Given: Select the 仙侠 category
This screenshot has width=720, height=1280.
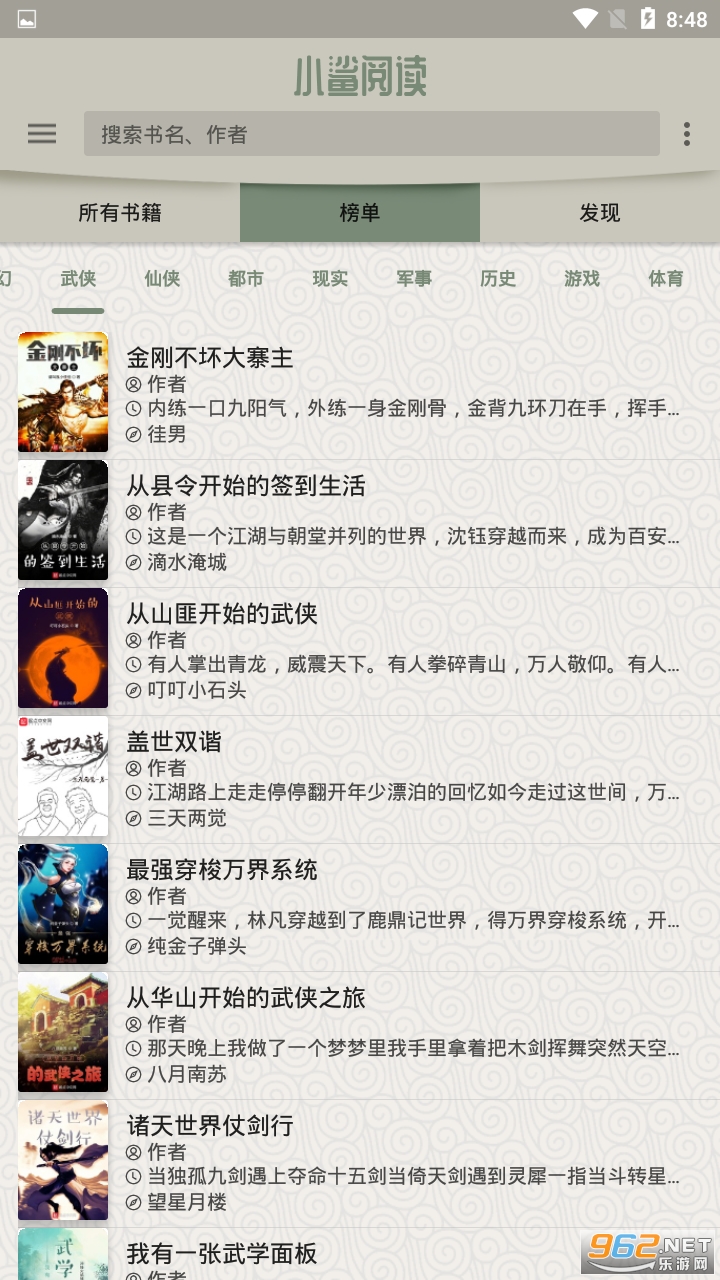Looking at the screenshot, I should tap(162, 279).
